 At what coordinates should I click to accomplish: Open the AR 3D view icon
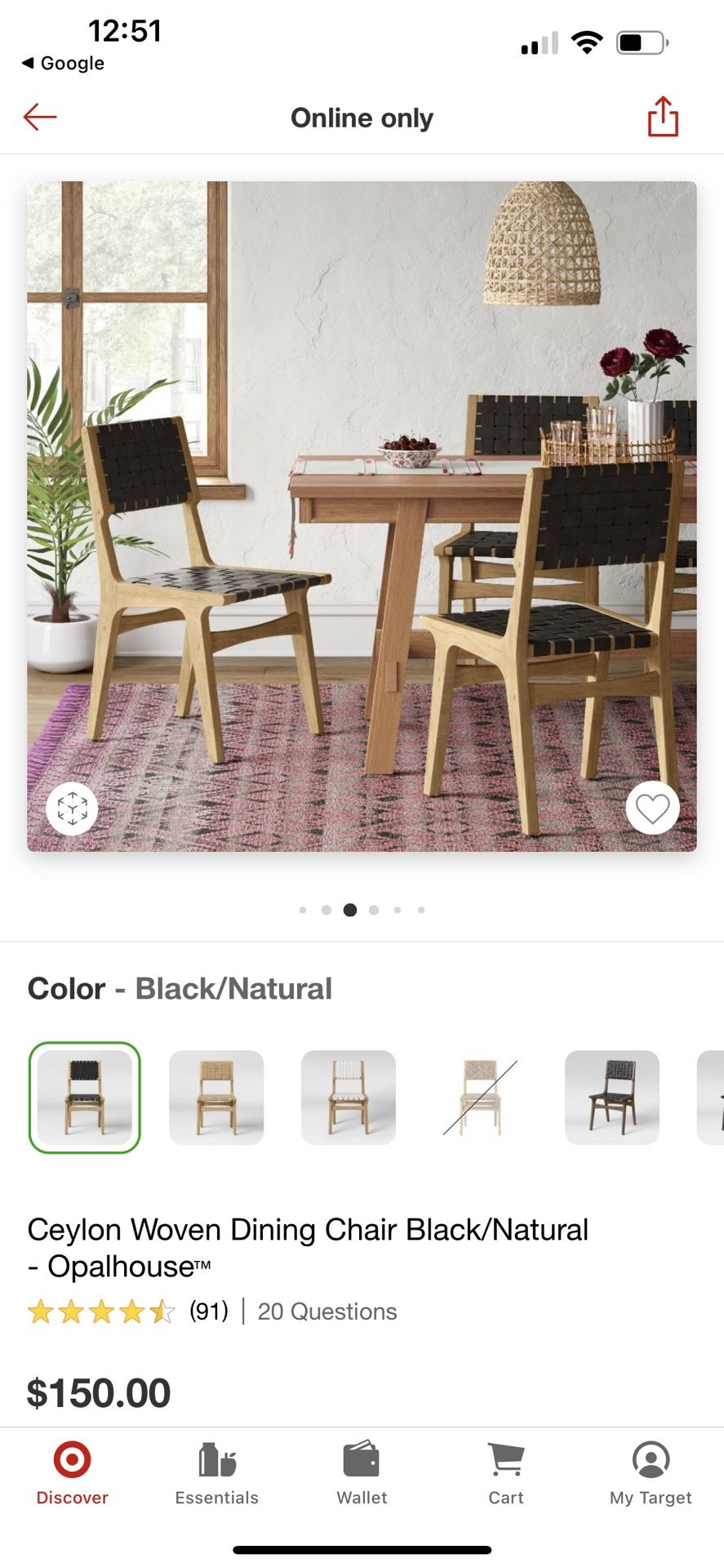coord(72,808)
